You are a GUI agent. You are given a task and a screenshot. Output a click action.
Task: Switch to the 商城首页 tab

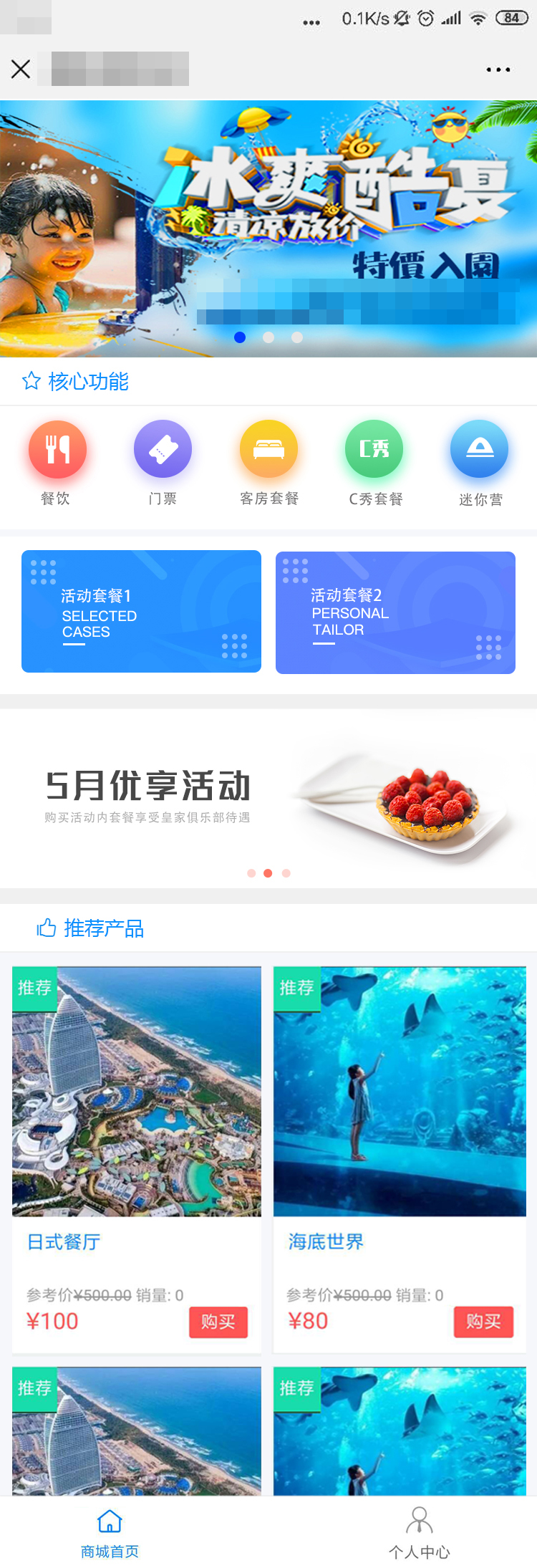[x=110, y=1532]
